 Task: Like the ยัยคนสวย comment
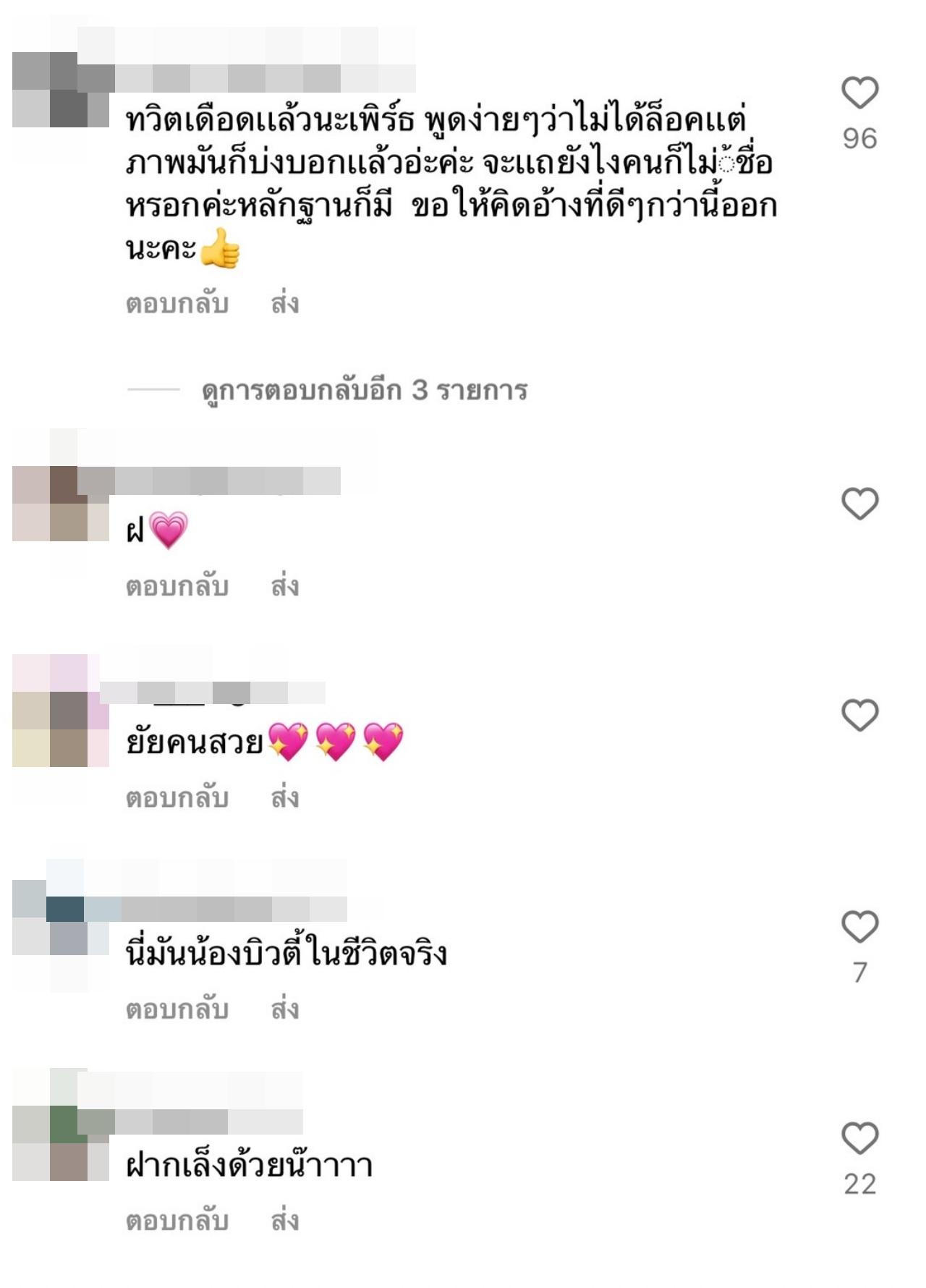[x=859, y=715]
